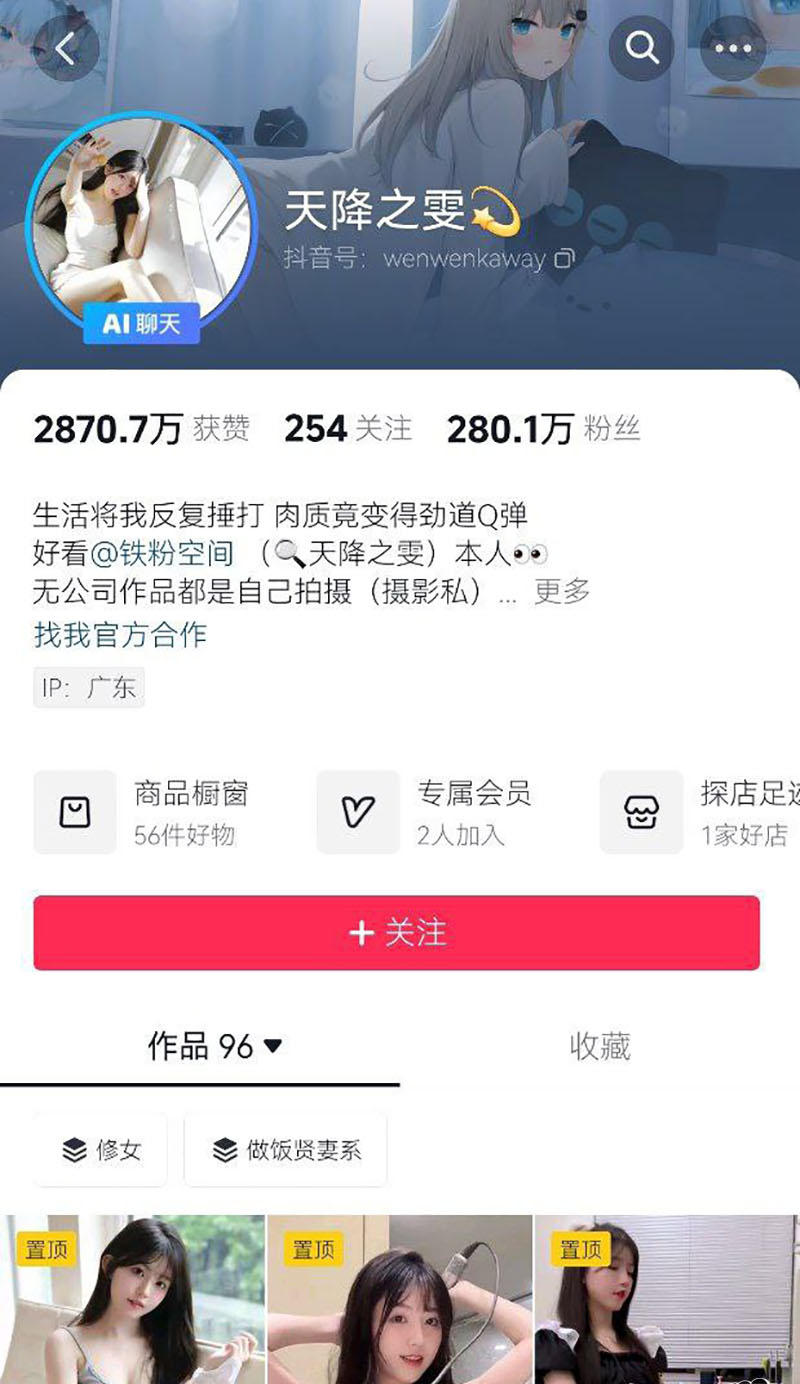Start AI聊天 chat badge
800x1384 pixels.
pos(141,324)
